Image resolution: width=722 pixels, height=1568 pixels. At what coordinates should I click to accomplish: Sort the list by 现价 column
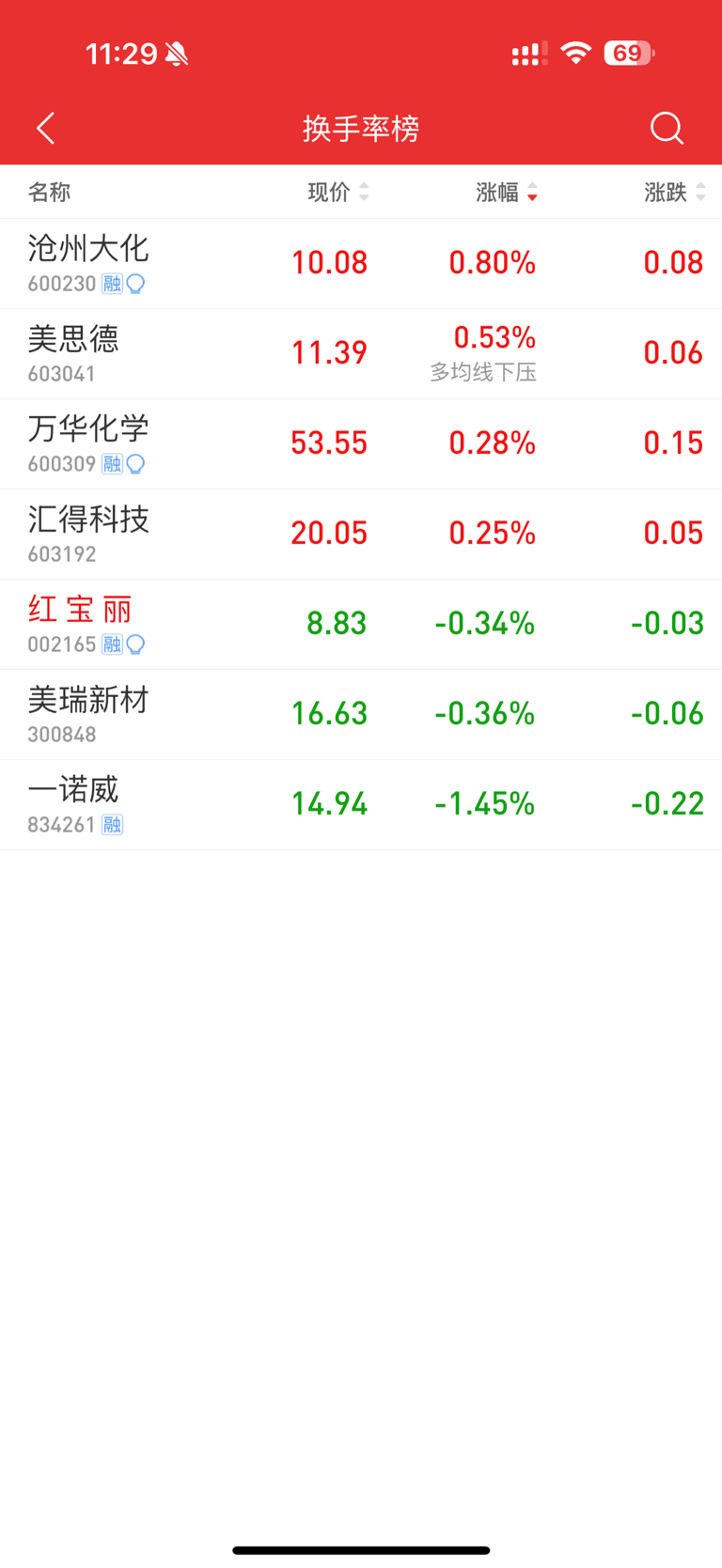[x=338, y=193]
